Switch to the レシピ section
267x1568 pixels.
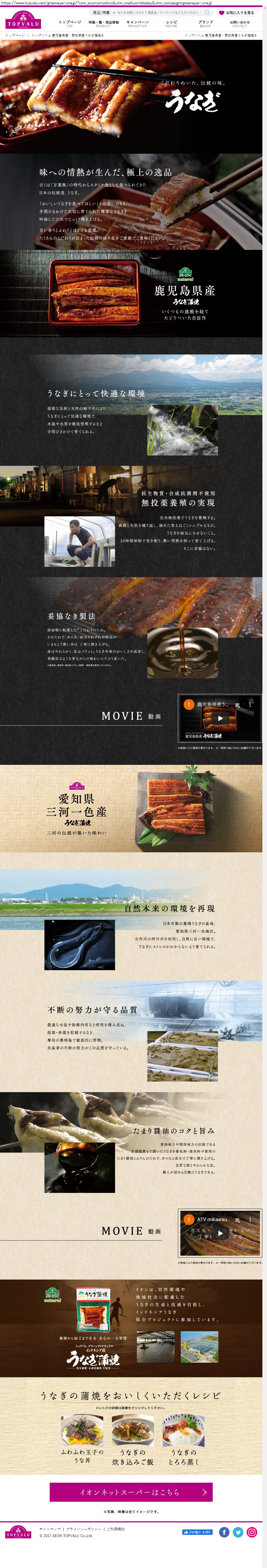(x=171, y=23)
